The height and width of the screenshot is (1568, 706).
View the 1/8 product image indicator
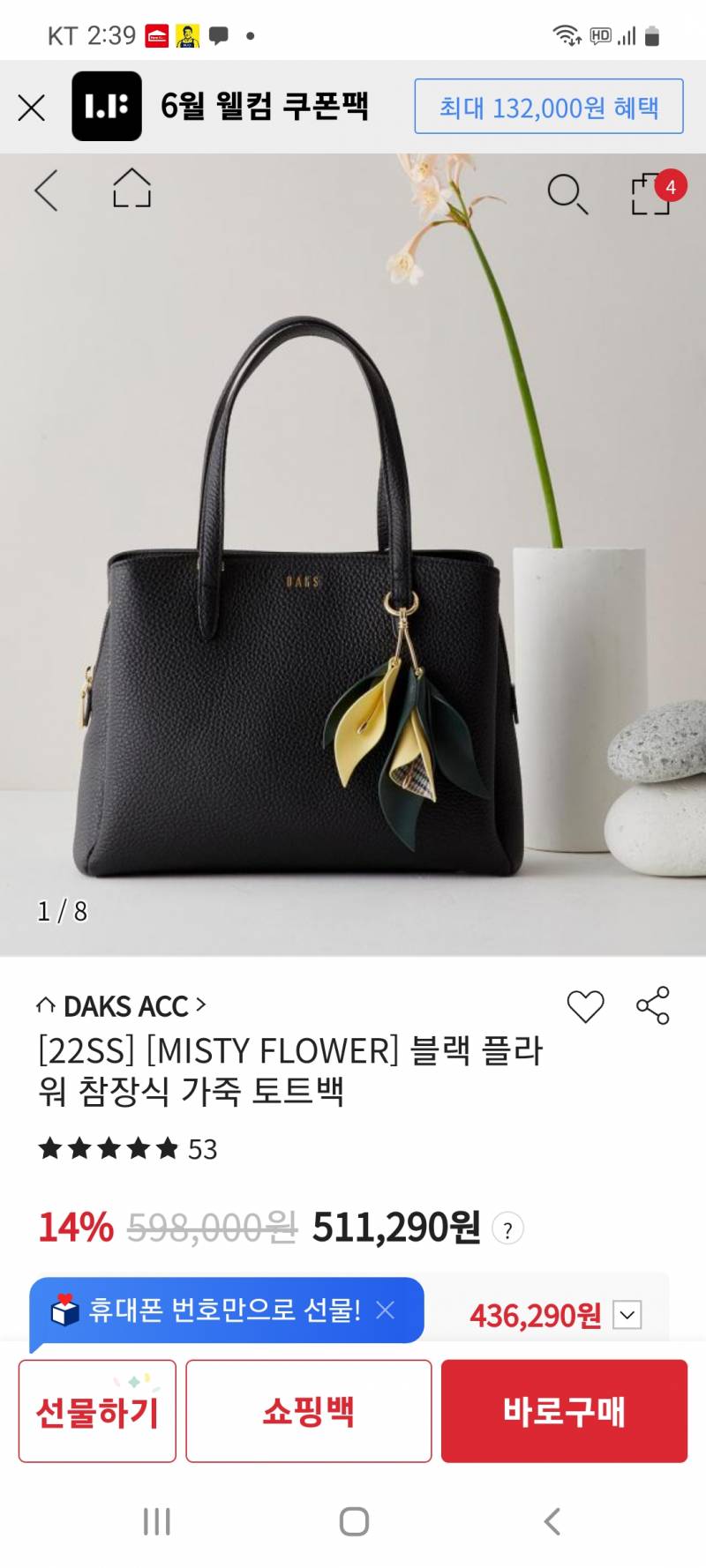pos(60,912)
